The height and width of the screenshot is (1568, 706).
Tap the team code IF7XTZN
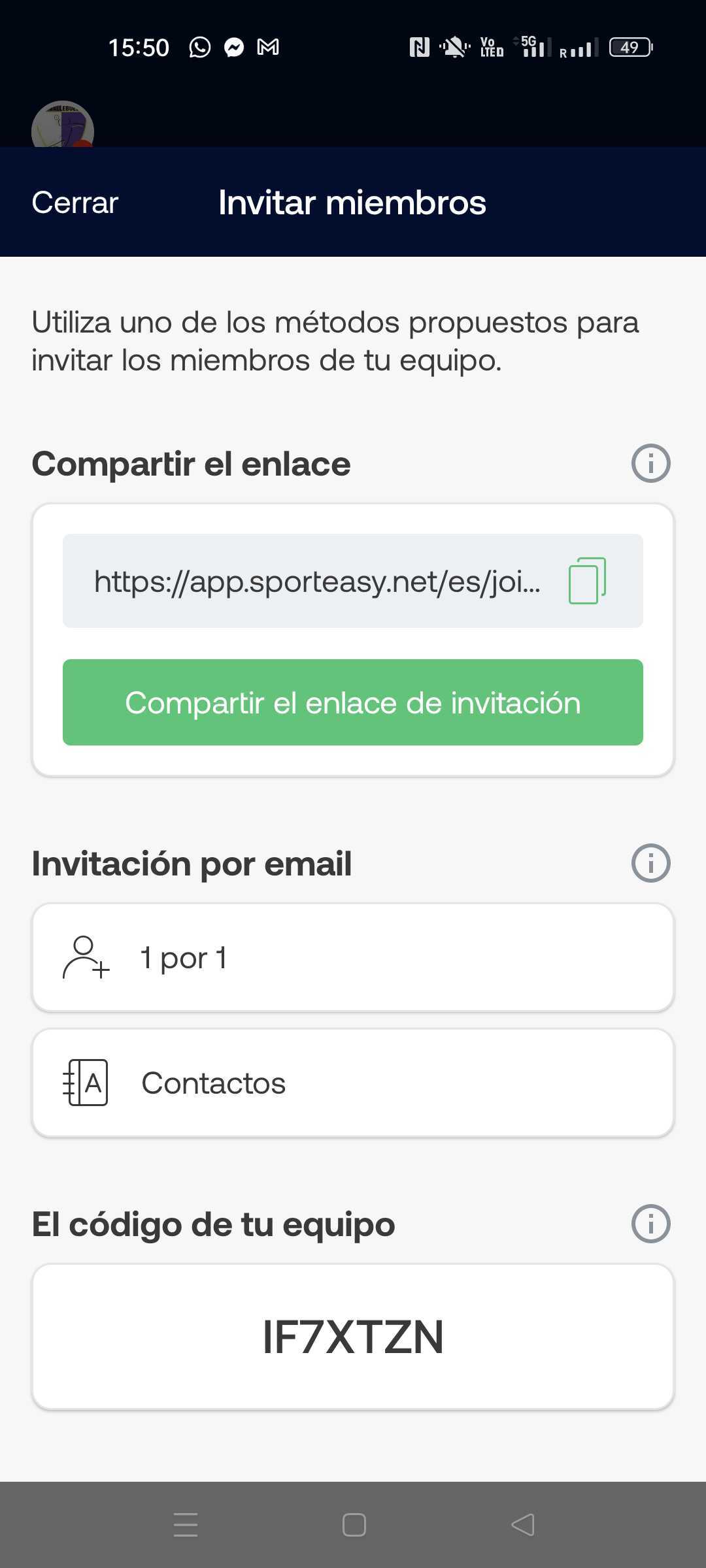point(353,1337)
